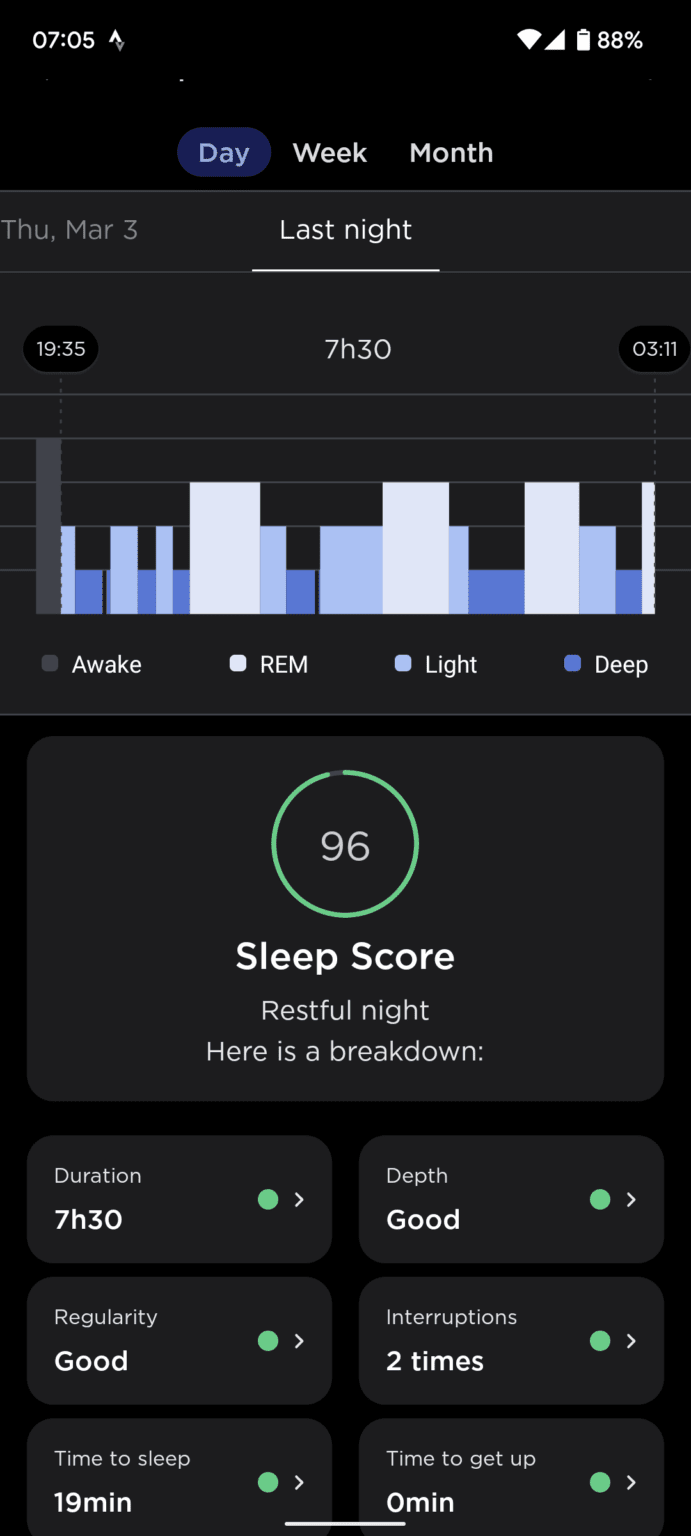View Time to get up details
Viewport: 691px width, 1536px height.
pos(511,1480)
